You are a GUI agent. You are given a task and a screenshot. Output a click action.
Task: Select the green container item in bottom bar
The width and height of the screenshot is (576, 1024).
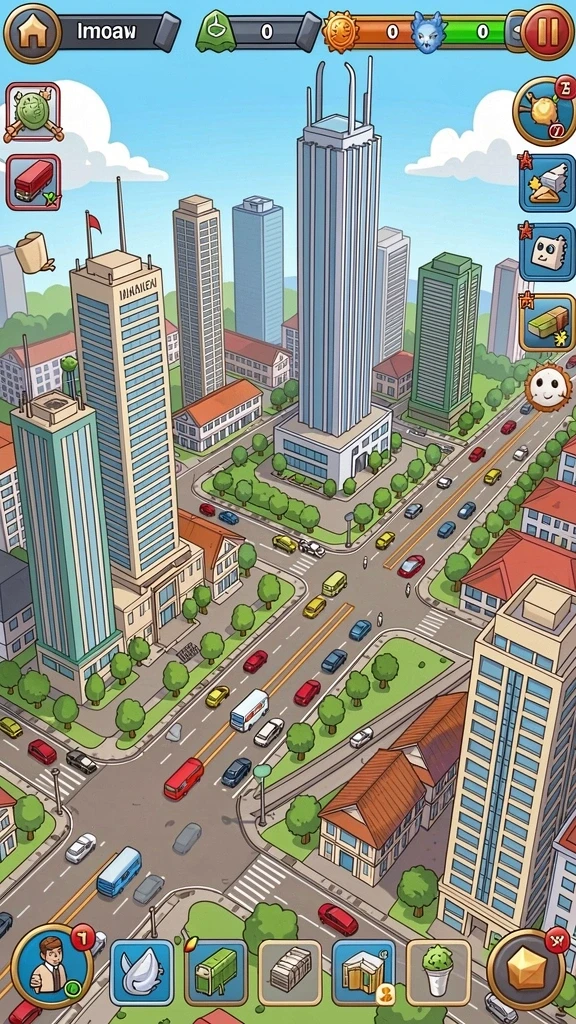pos(216,972)
